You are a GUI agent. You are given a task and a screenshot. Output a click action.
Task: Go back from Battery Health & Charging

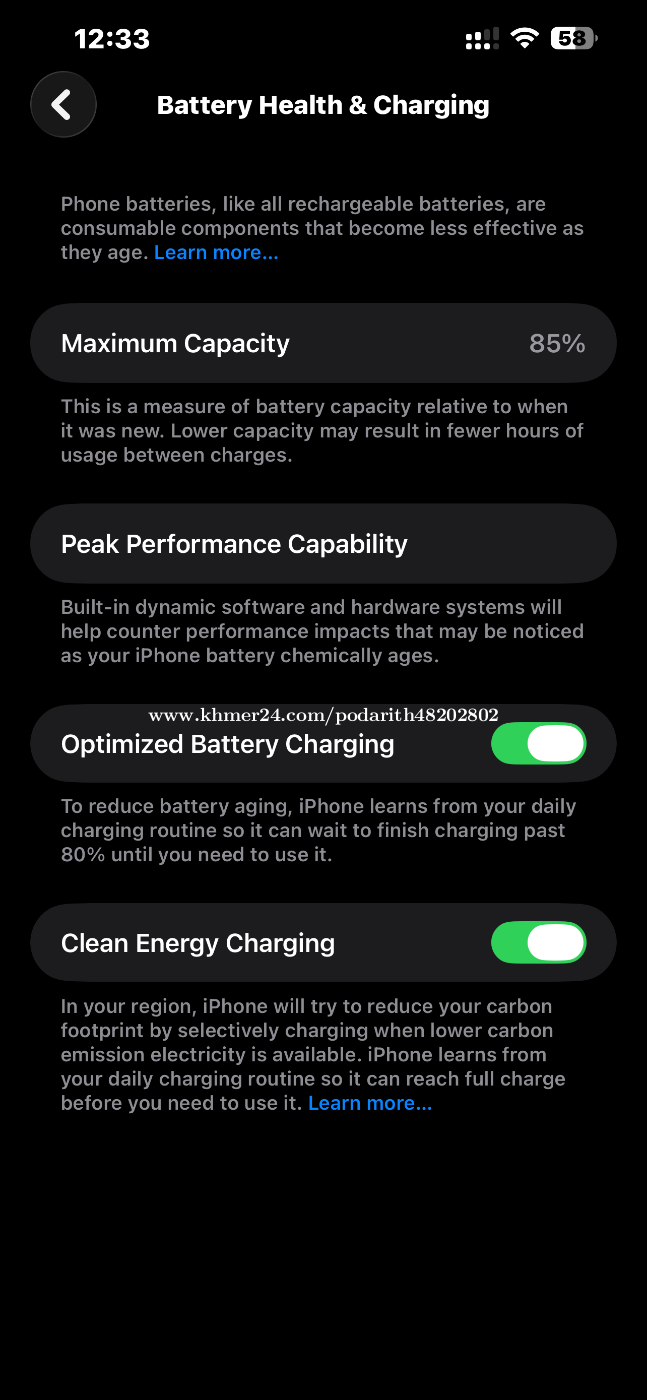coord(63,104)
